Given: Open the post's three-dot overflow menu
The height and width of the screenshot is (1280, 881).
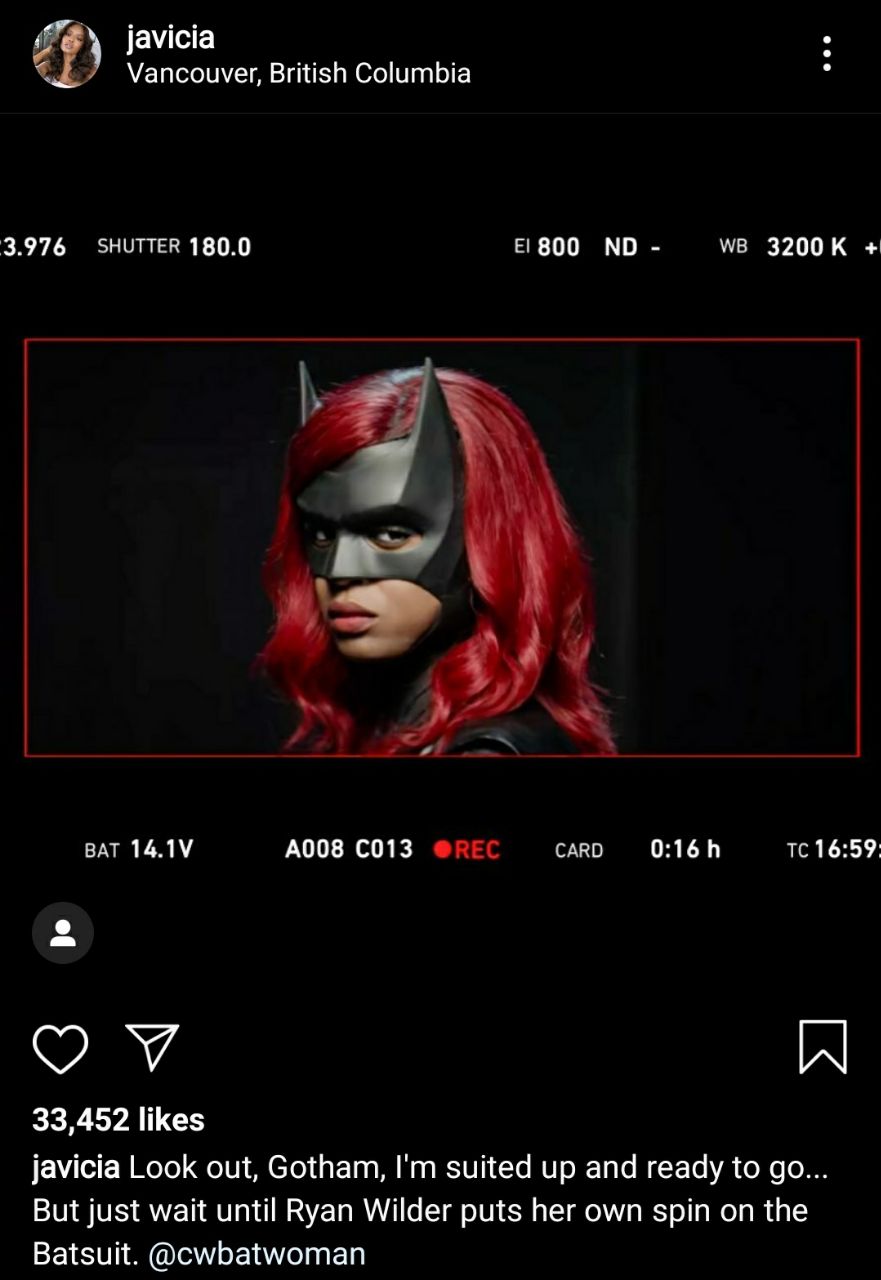Looking at the screenshot, I should click(x=826, y=53).
